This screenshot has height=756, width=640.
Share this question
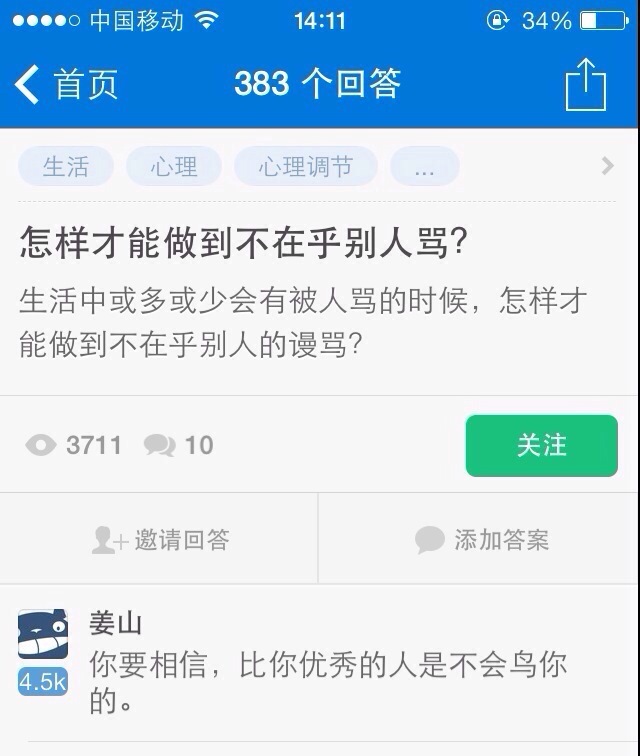click(586, 84)
